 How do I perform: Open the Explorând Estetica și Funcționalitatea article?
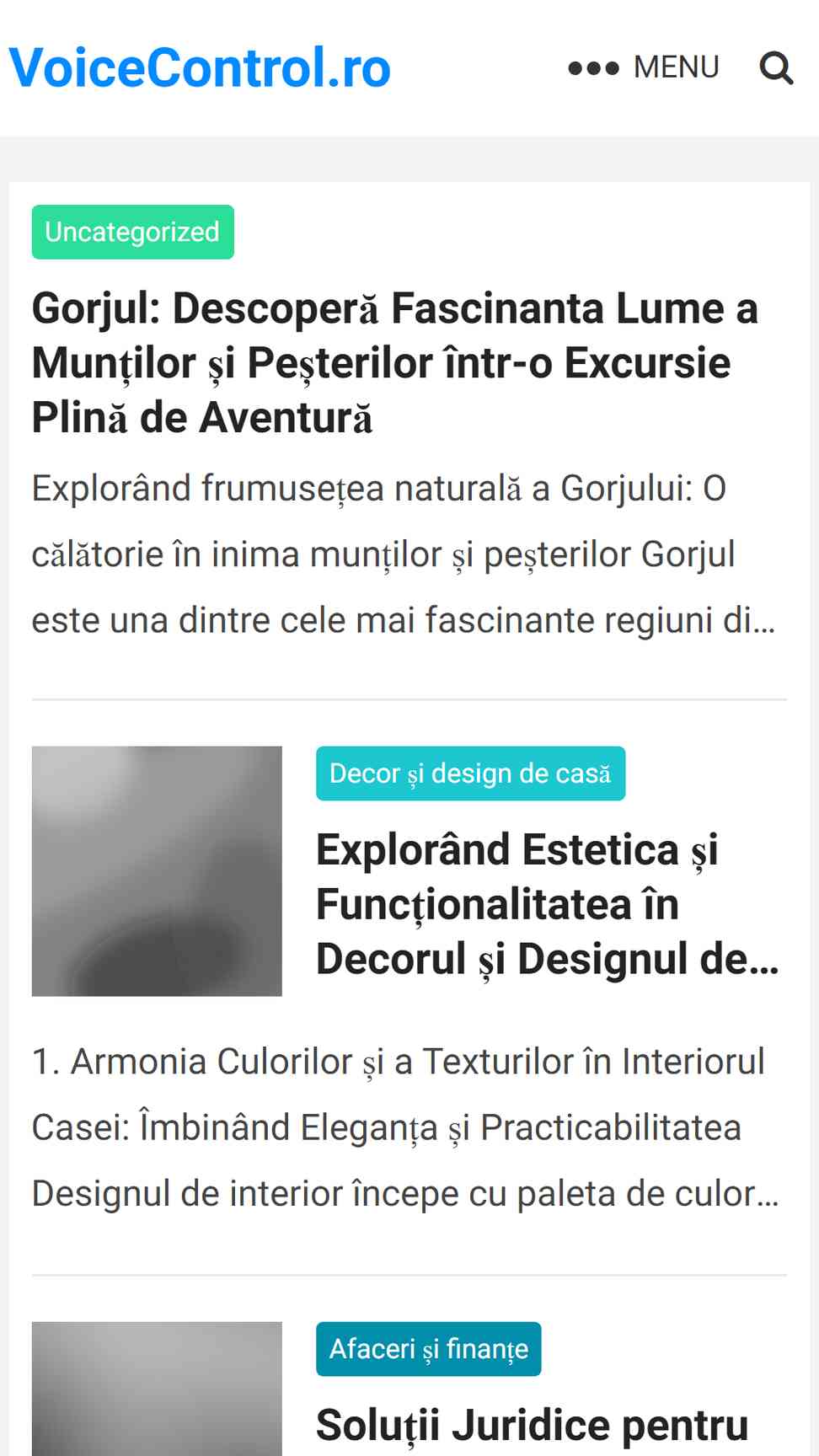click(548, 904)
